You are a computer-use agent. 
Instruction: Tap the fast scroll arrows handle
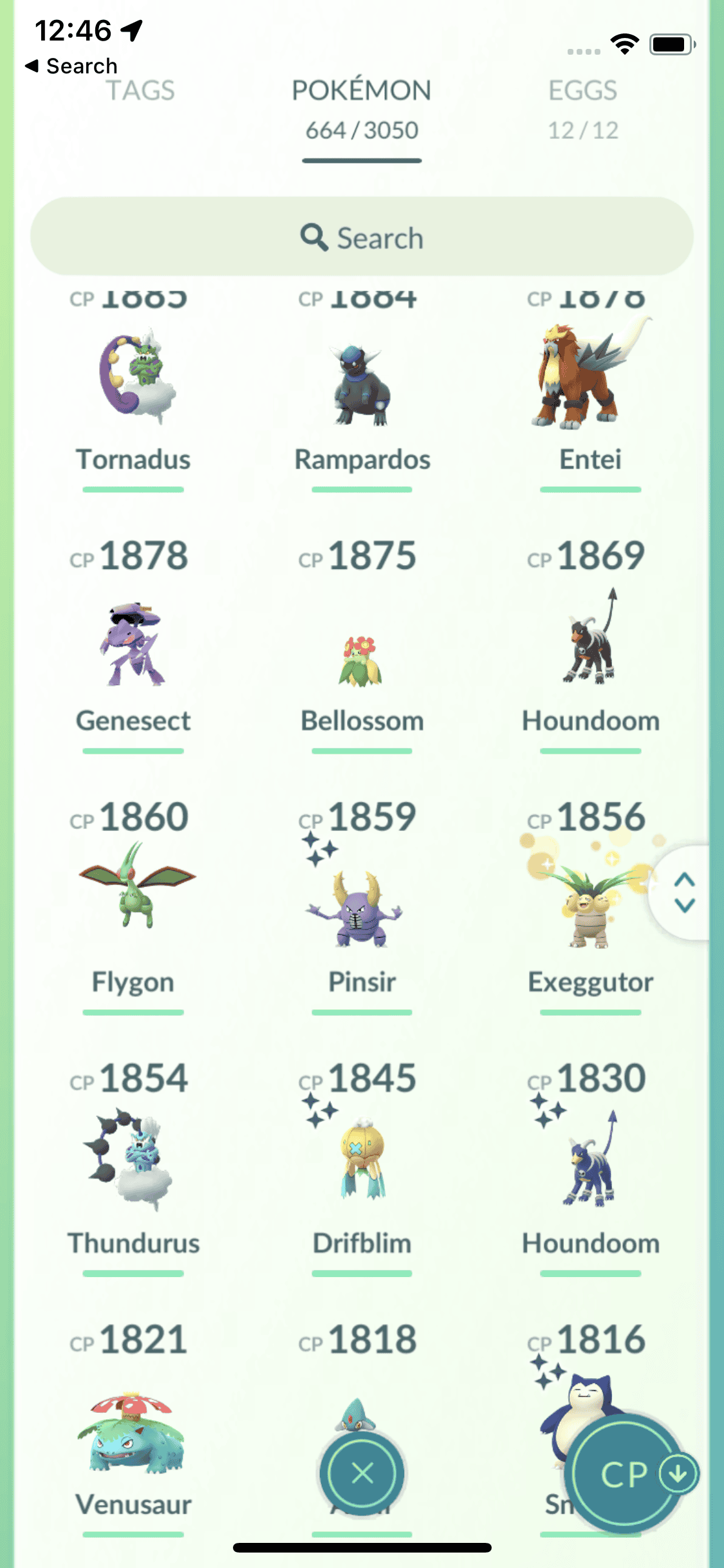(x=683, y=893)
